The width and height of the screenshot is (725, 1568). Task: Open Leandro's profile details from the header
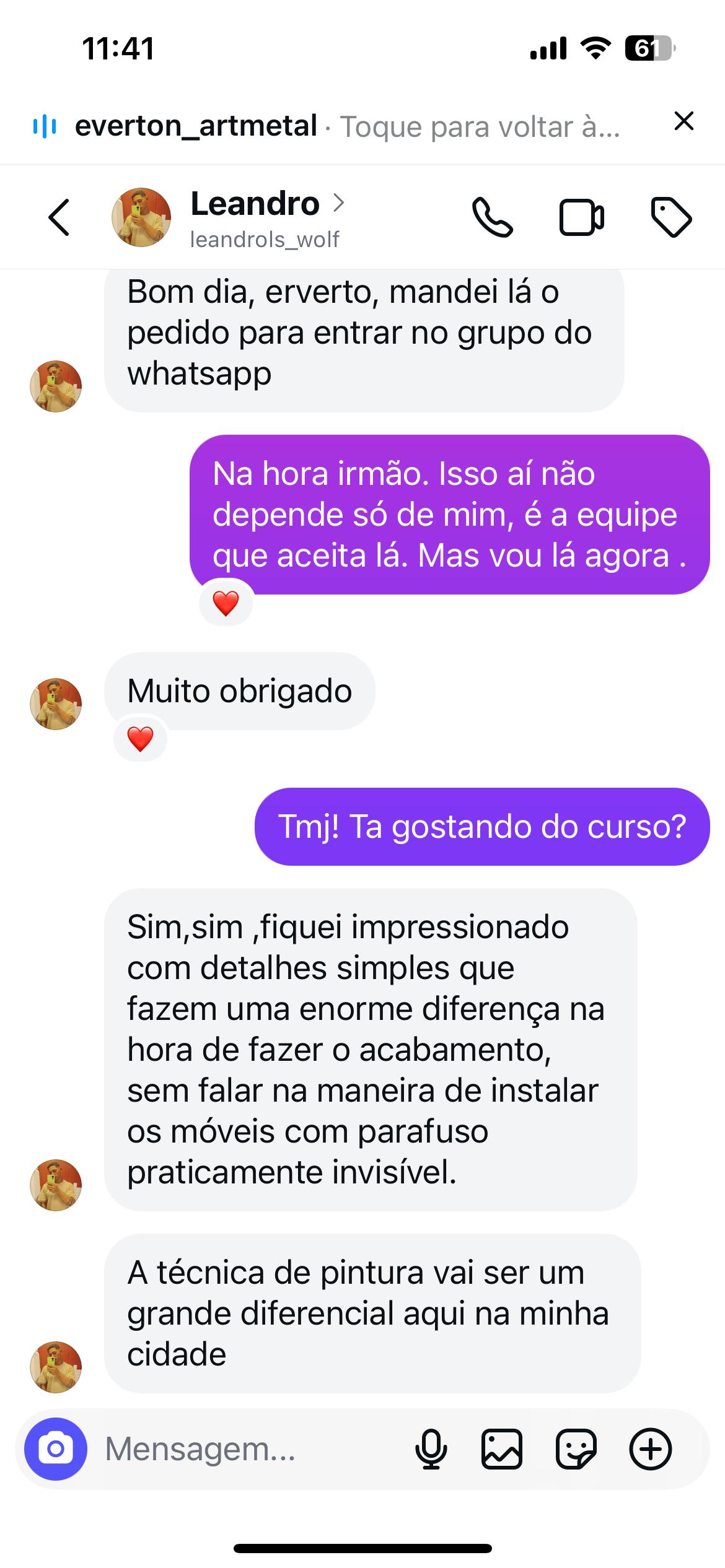pyautogui.click(x=266, y=217)
